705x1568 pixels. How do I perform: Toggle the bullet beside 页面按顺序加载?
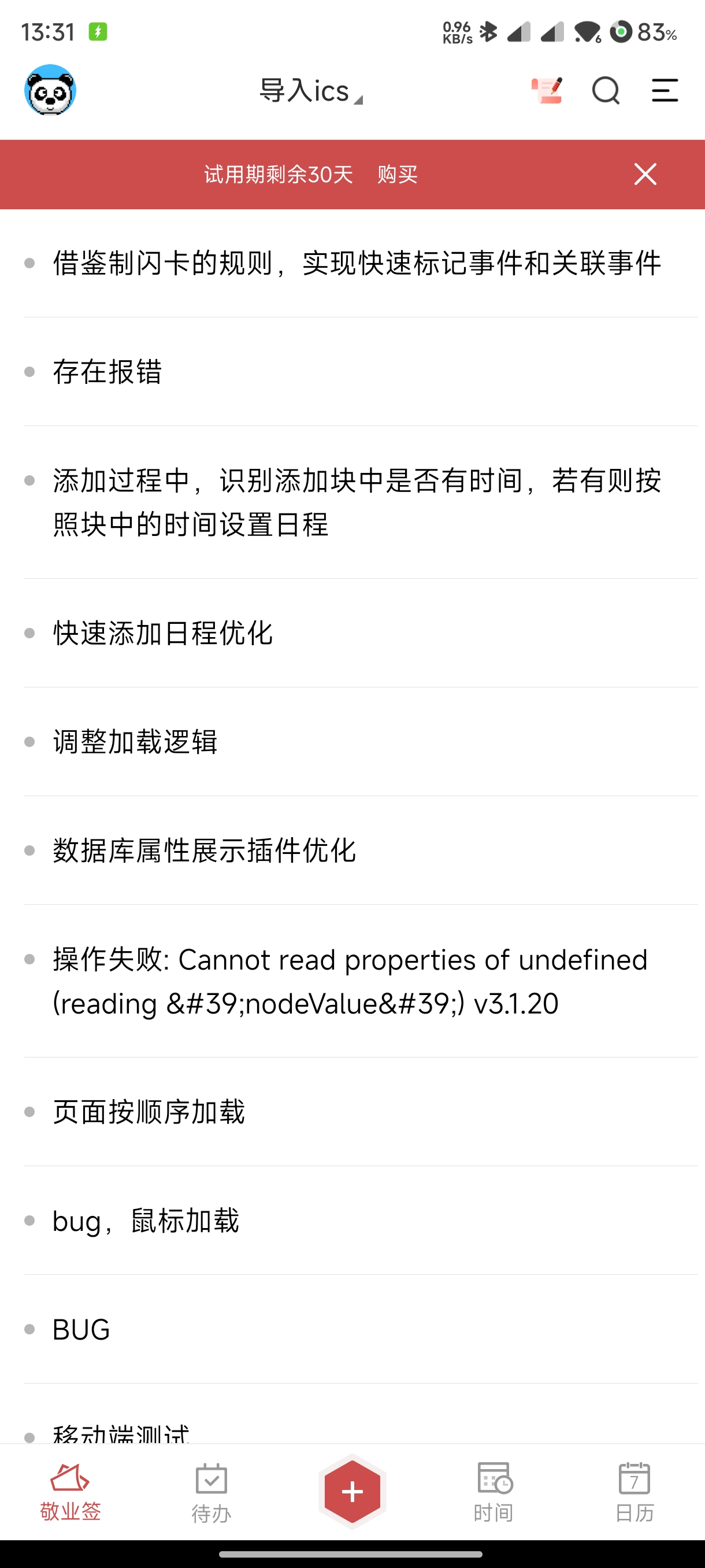(29, 1111)
